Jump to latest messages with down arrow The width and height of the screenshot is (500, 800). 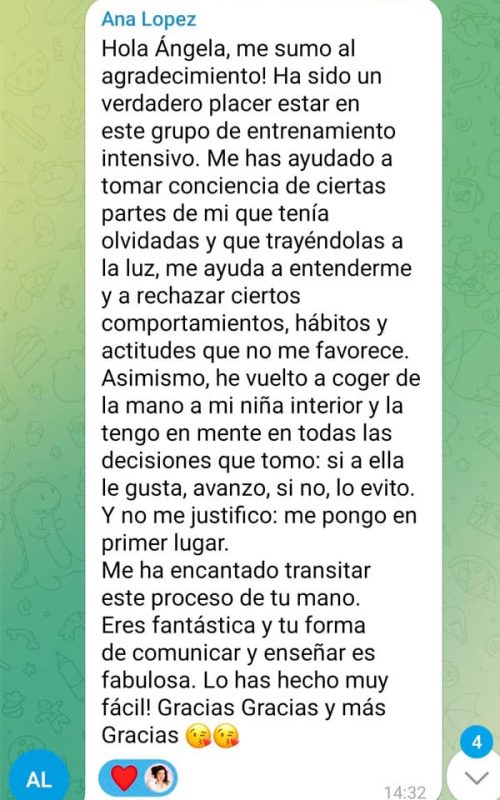(477, 777)
